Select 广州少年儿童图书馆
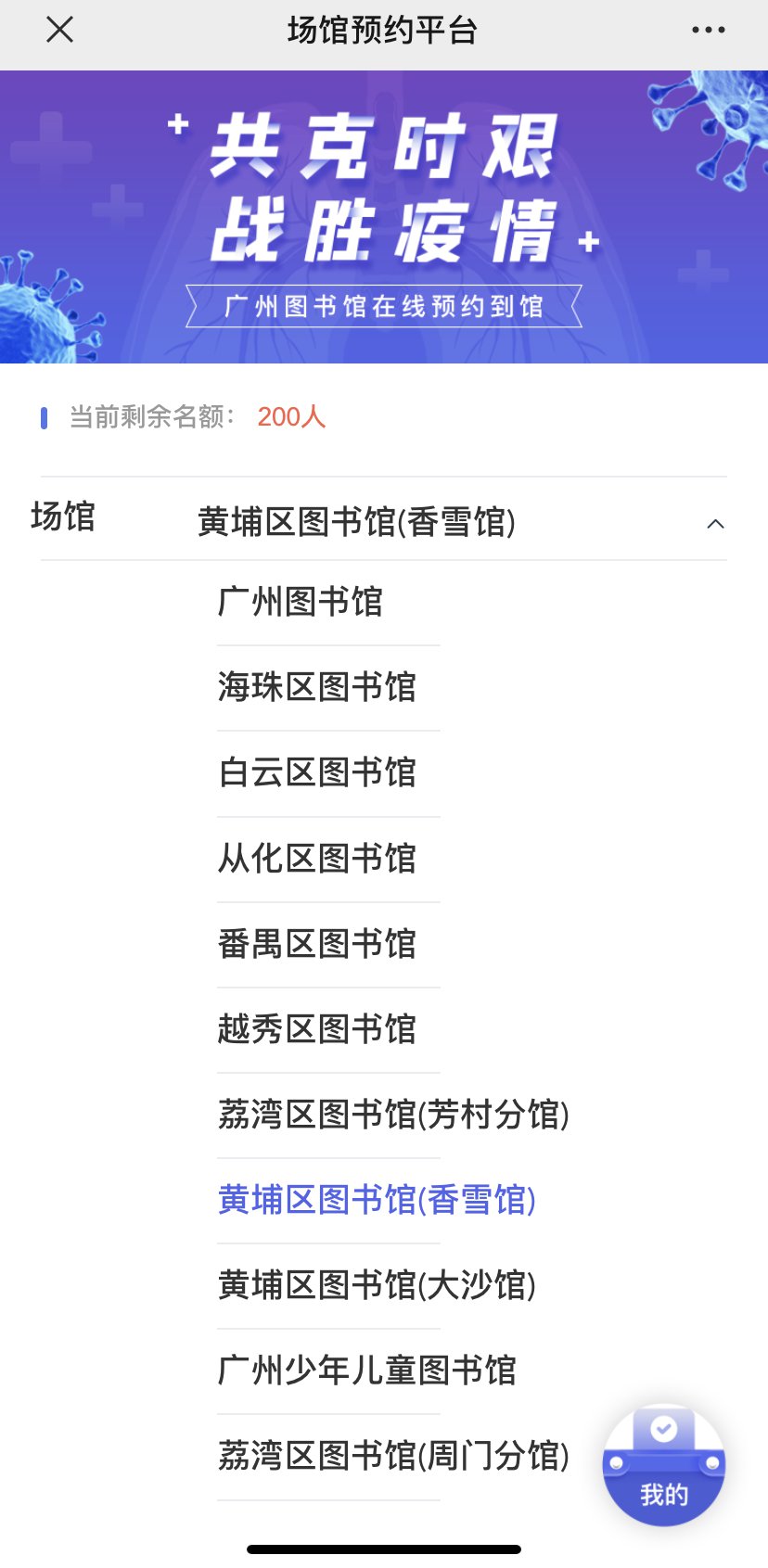This screenshot has width=768, height=1568. [x=366, y=1370]
